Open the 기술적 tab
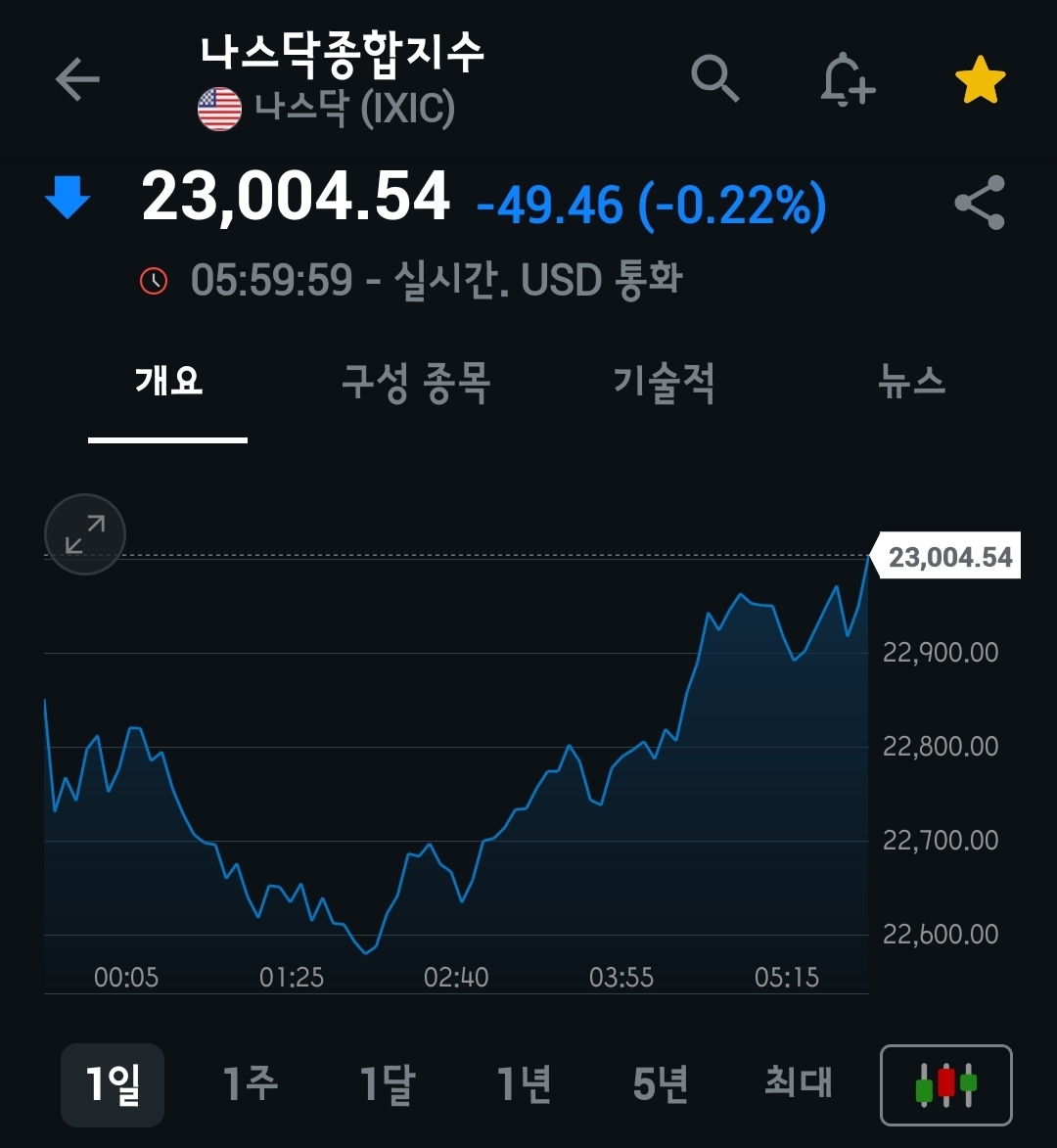 [x=664, y=382]
